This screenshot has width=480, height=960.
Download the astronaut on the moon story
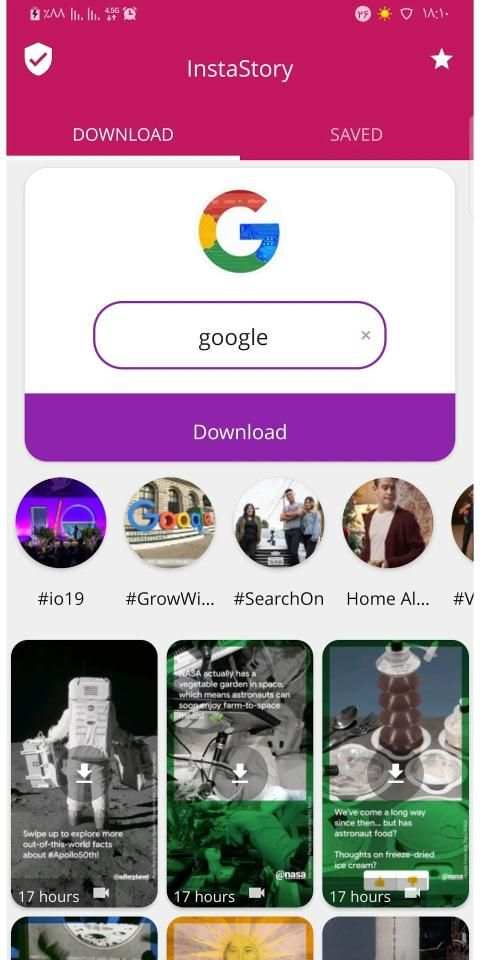click(84, 773)
